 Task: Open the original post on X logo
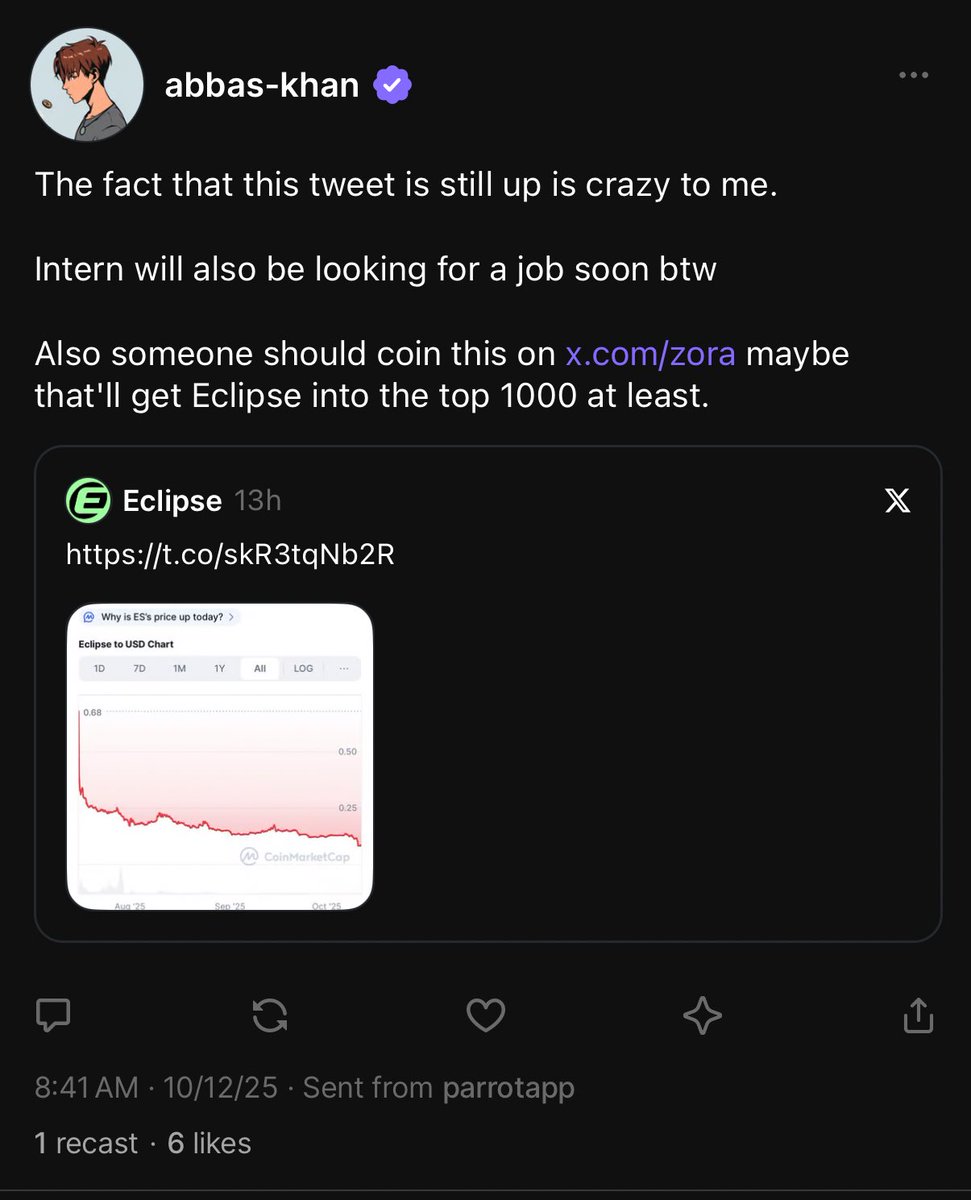(897, 500)
